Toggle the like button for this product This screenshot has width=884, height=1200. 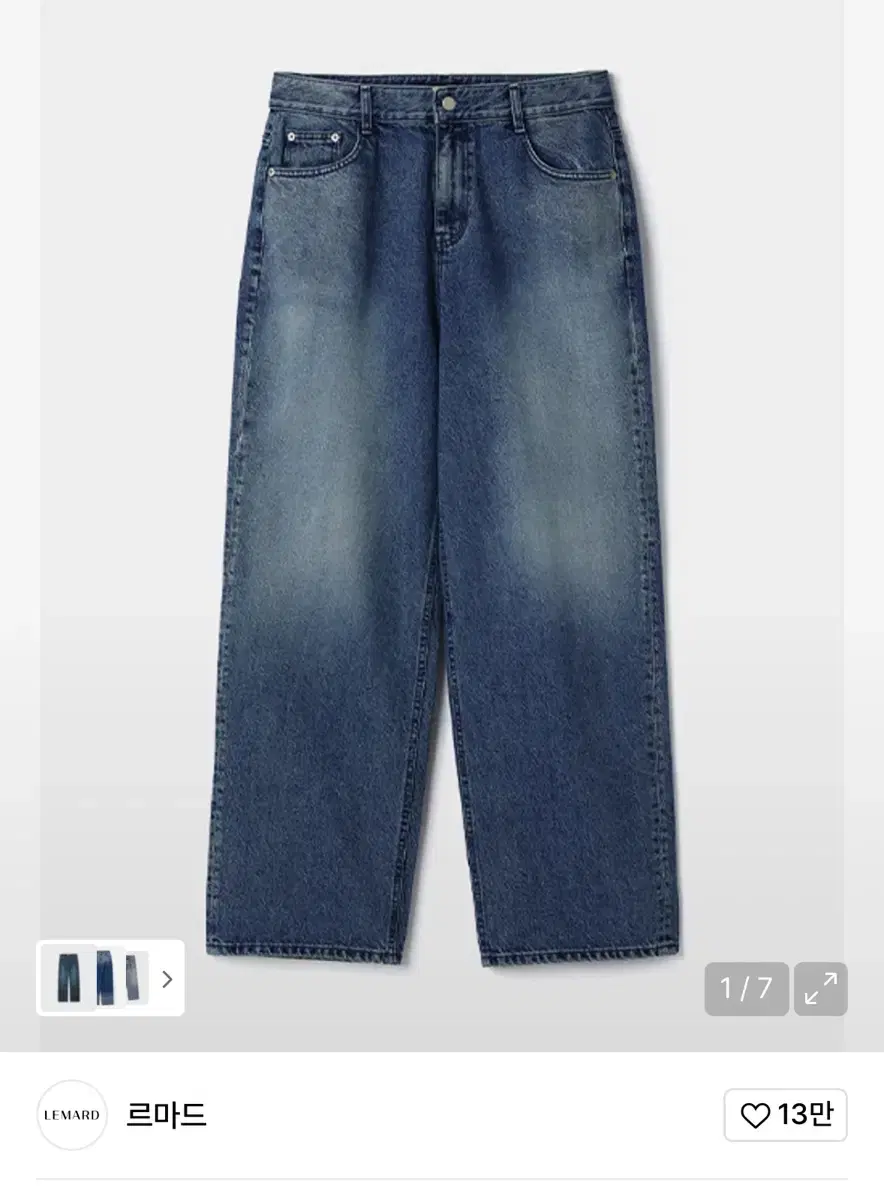(785, 1115)
